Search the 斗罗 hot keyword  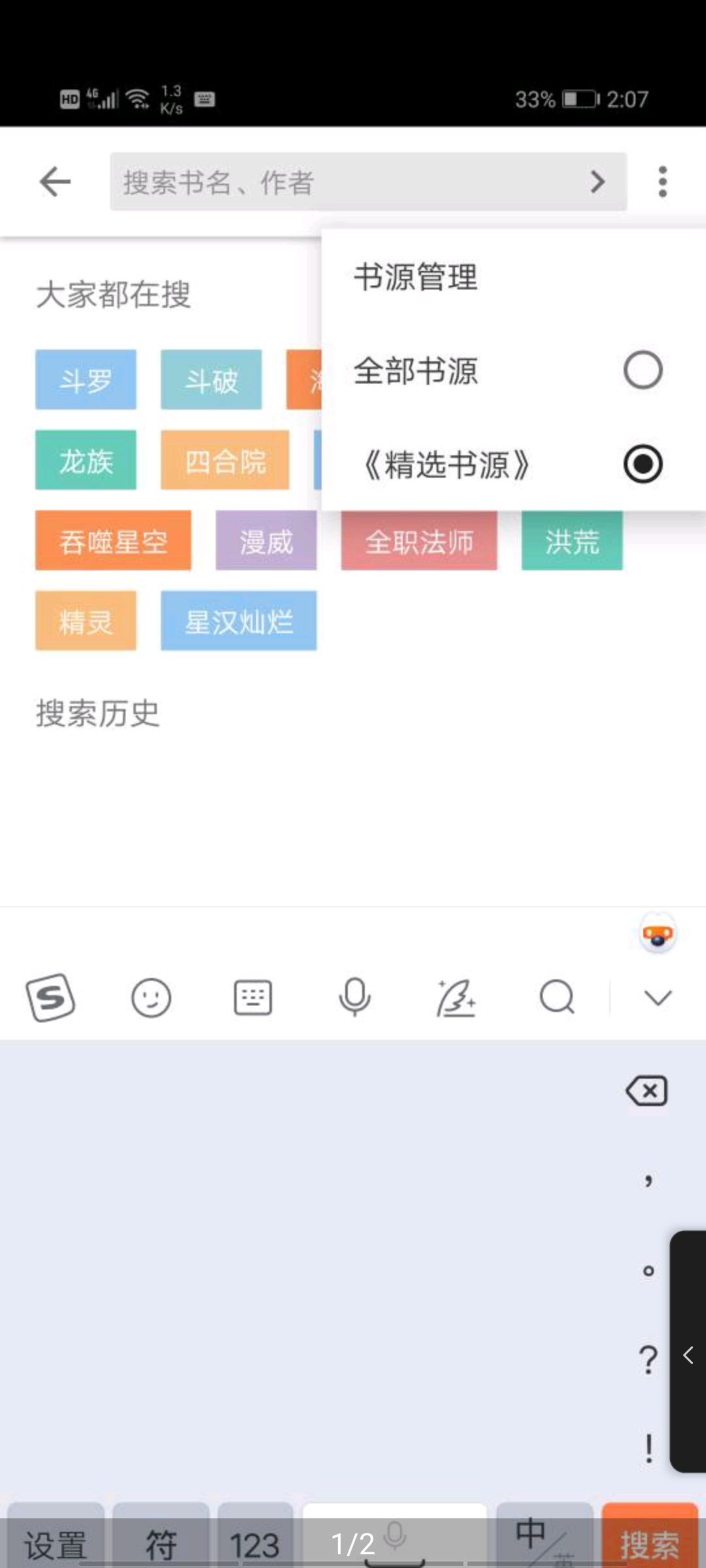(x=86, y=380)
